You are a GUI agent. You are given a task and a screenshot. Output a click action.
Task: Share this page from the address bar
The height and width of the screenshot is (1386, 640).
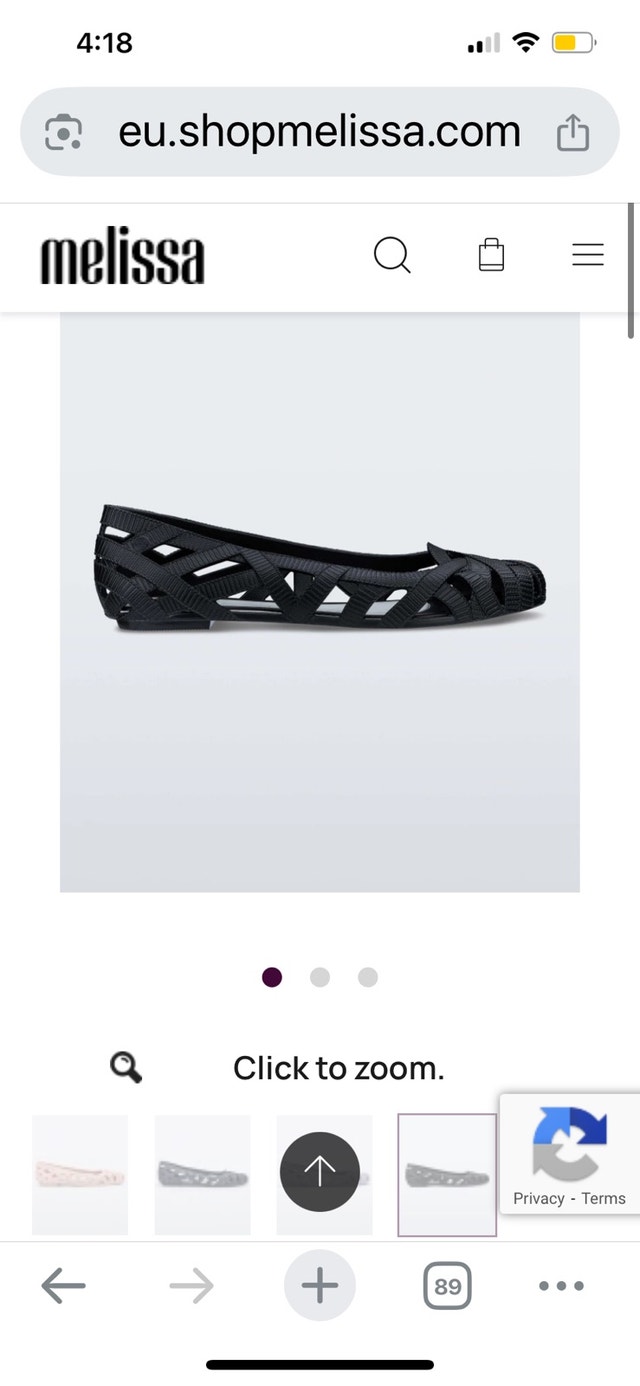click(573, 132)
